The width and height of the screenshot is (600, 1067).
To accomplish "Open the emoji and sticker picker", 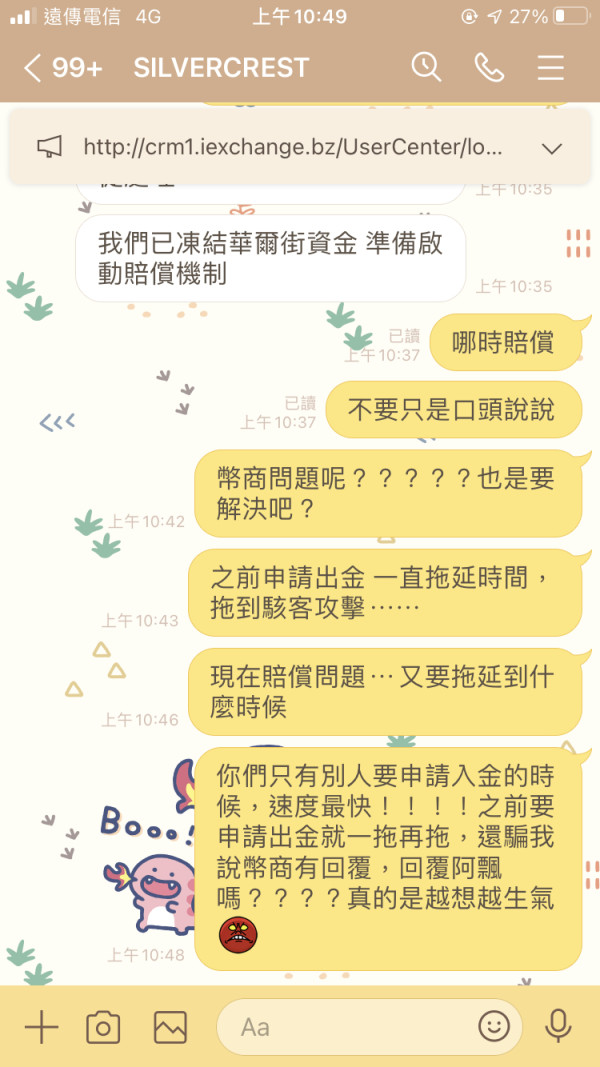I will (x=494, y=1026).
